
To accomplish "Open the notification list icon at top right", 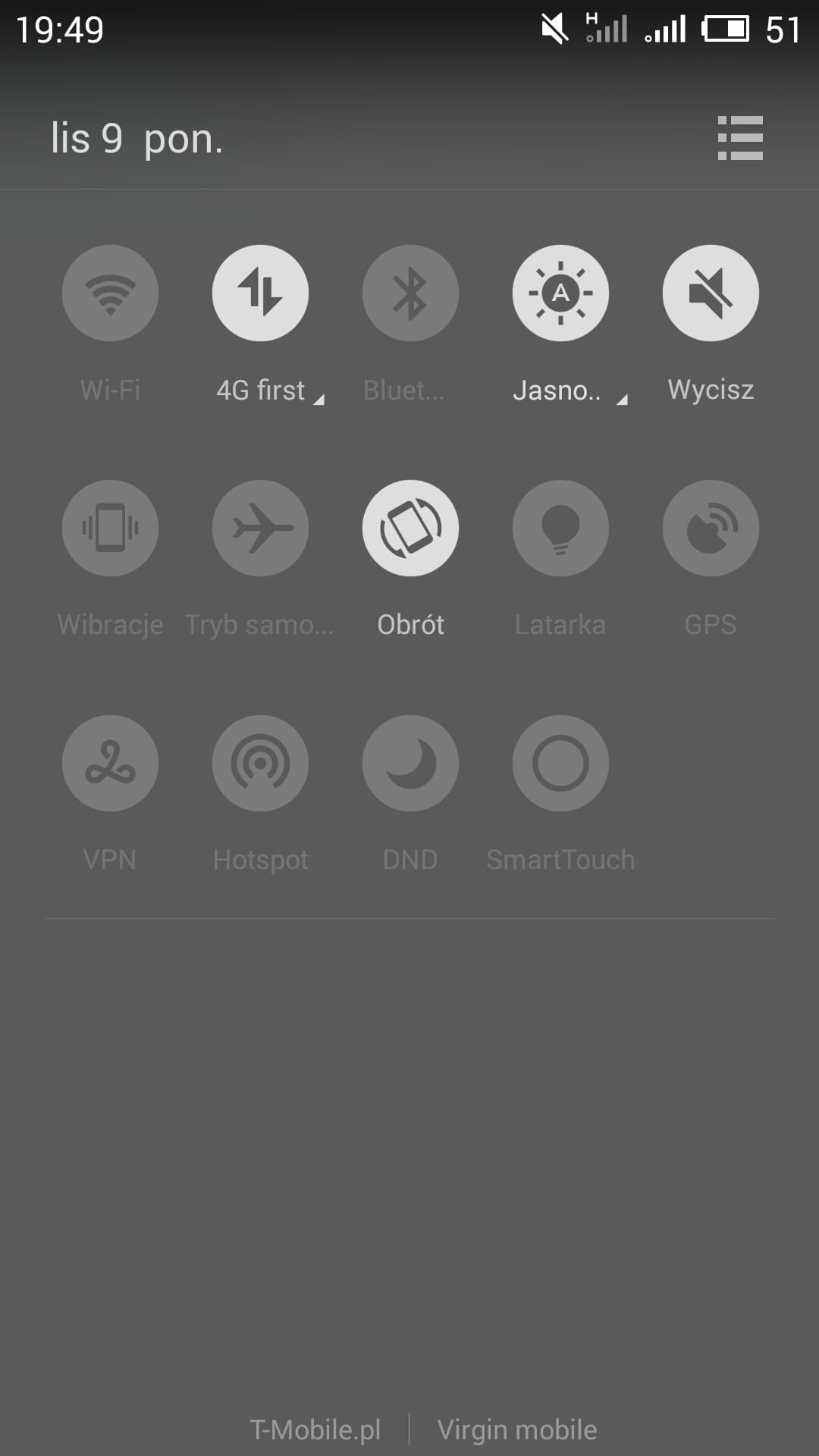I will (x=740, y=138).
